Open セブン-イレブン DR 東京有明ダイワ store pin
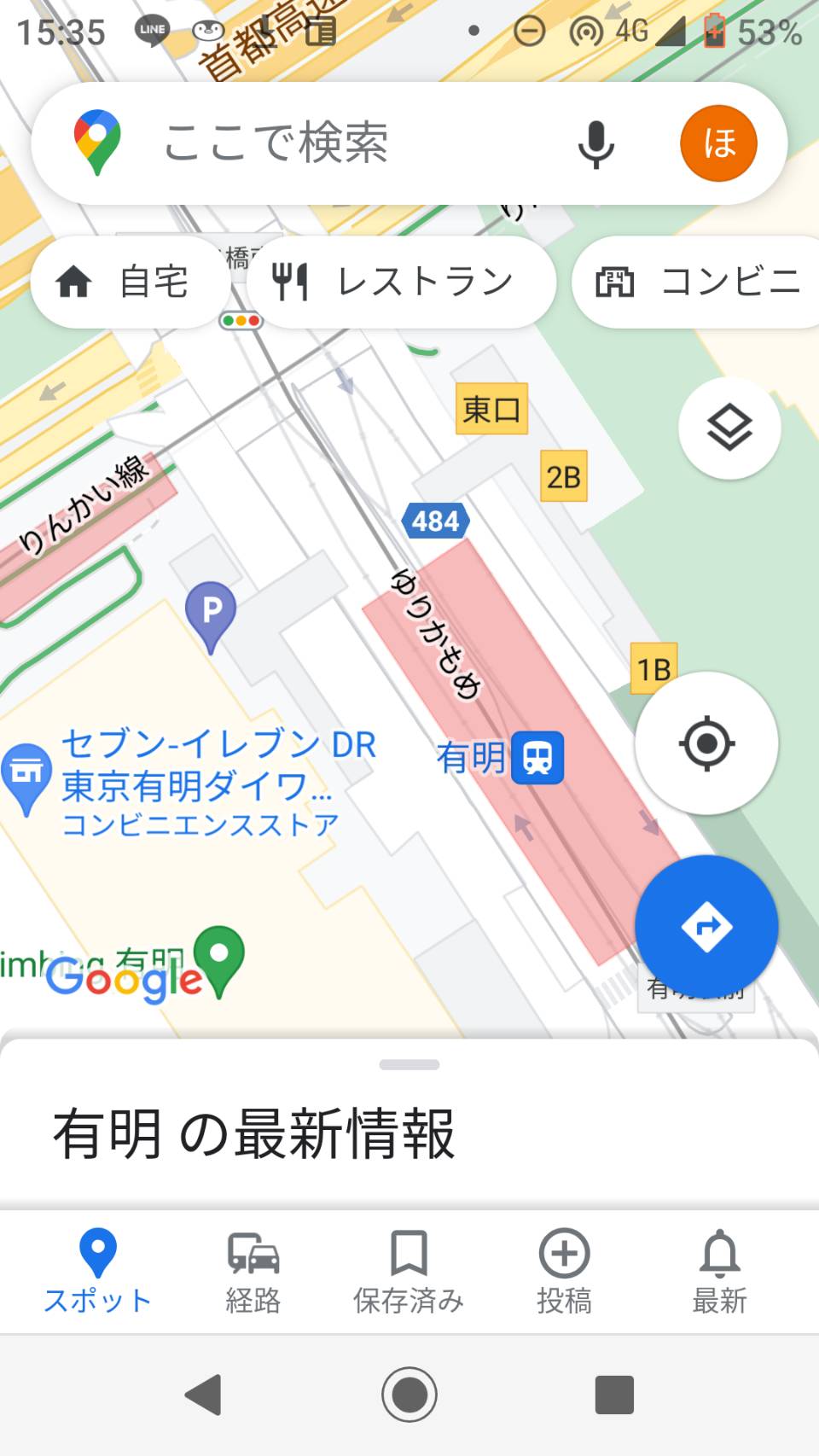 click(27, 778)
